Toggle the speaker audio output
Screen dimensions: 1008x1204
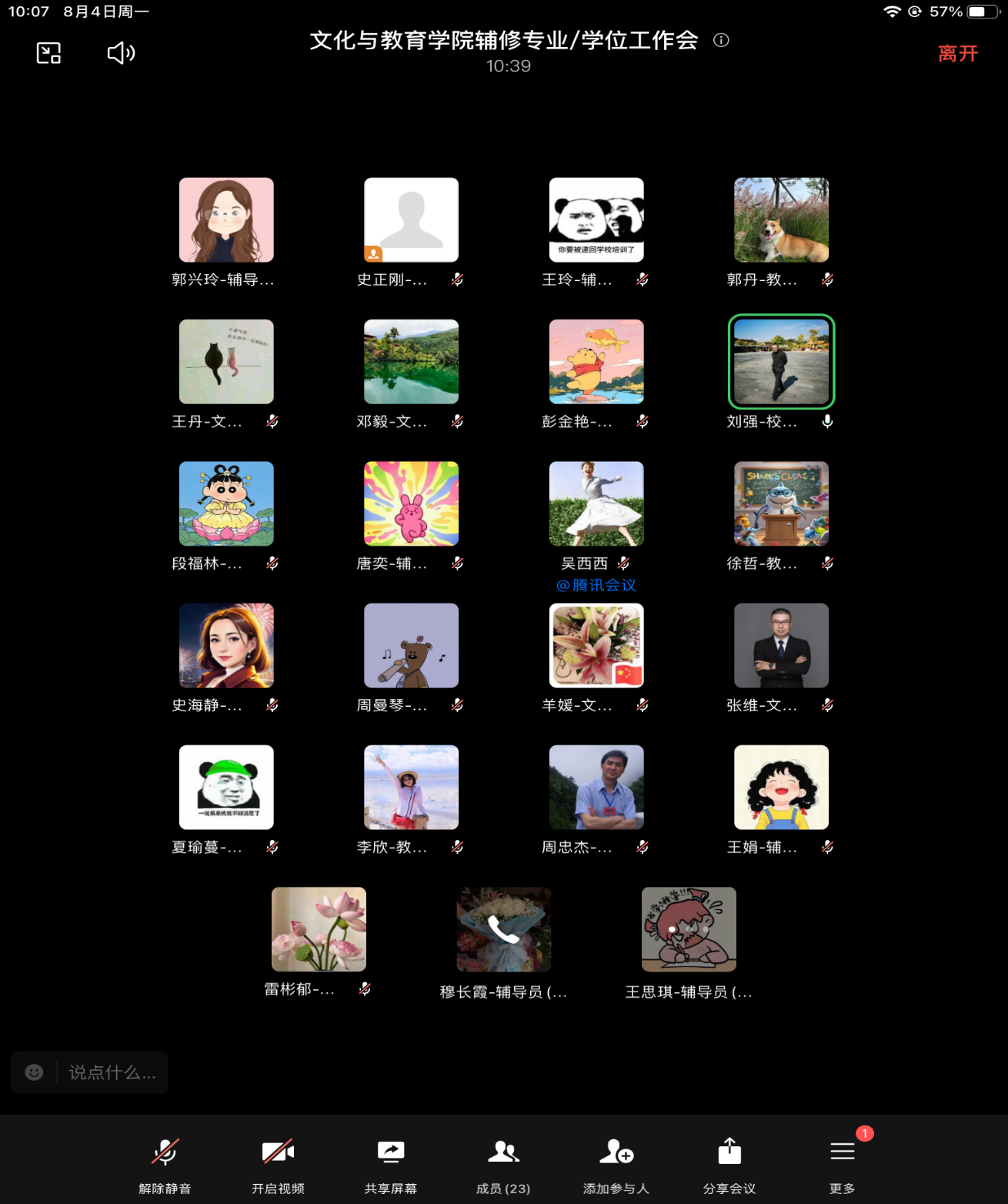click(121, 53)
